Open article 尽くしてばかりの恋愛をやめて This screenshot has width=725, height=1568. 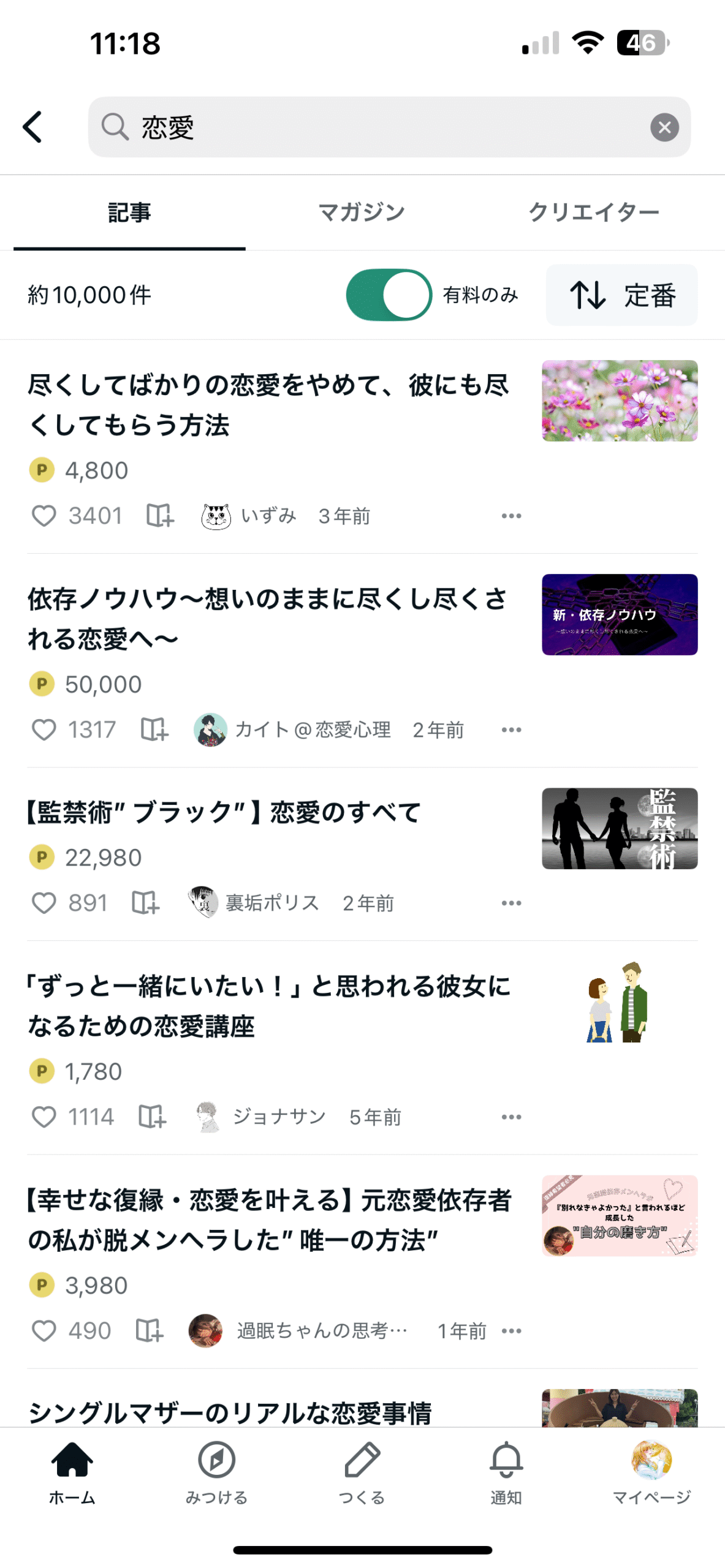(x=268, y=405)
